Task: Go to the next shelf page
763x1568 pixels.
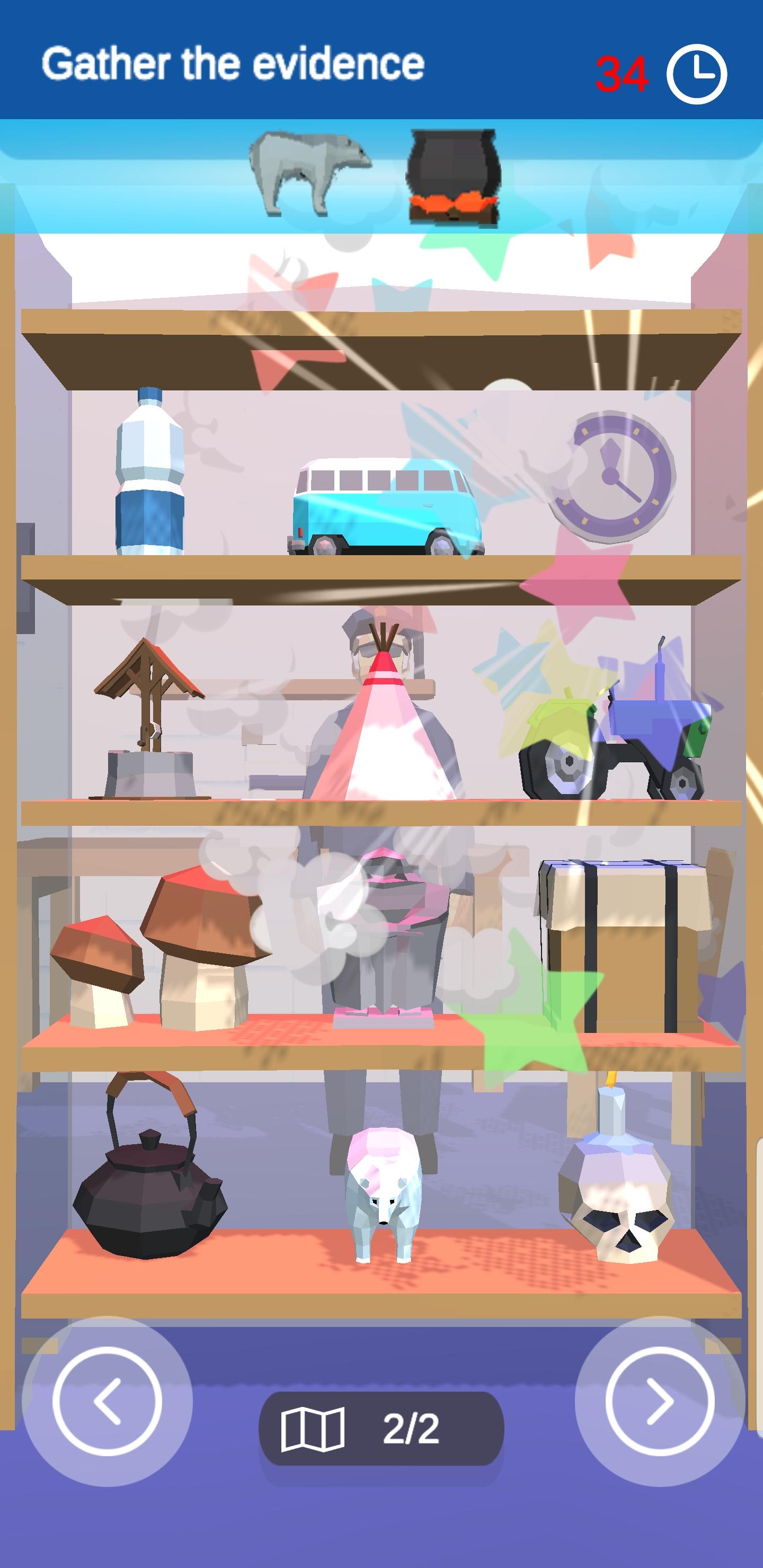Action: click(x=660, y=1402)
